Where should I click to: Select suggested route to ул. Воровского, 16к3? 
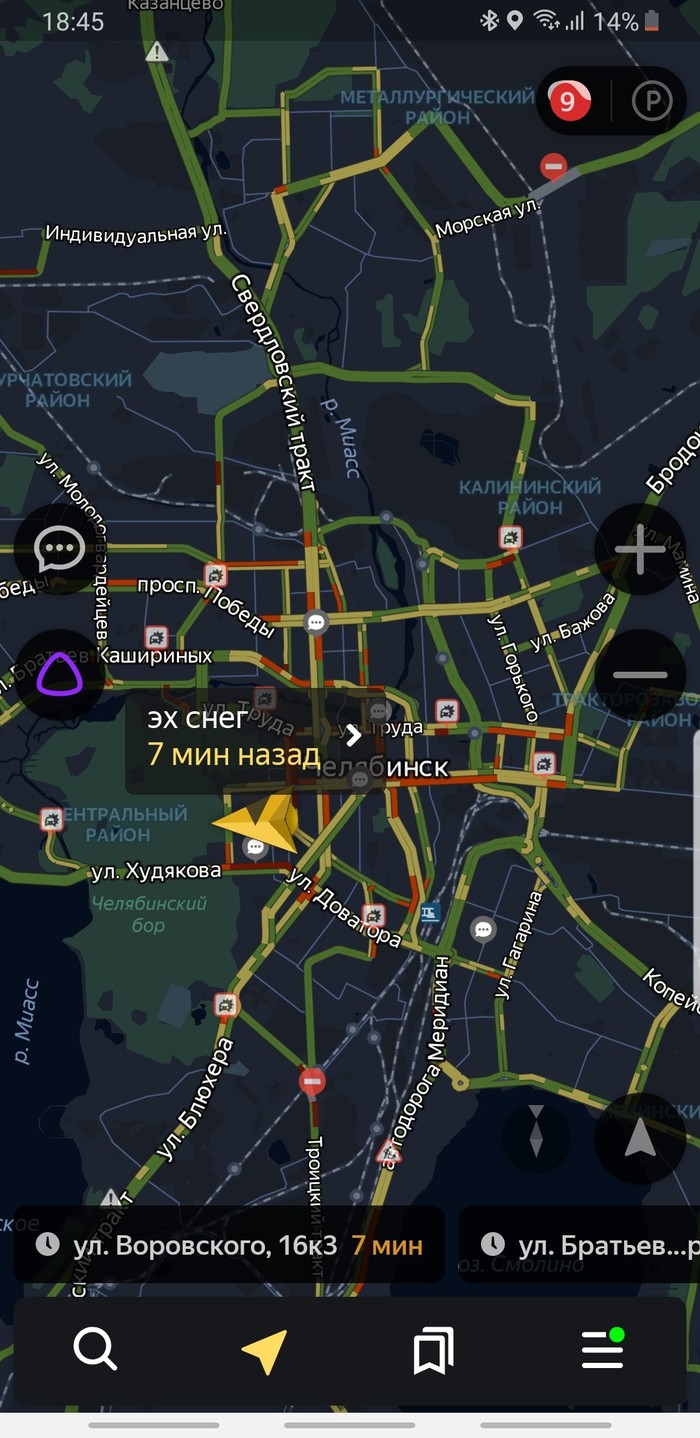click(x=230, y=1245)
